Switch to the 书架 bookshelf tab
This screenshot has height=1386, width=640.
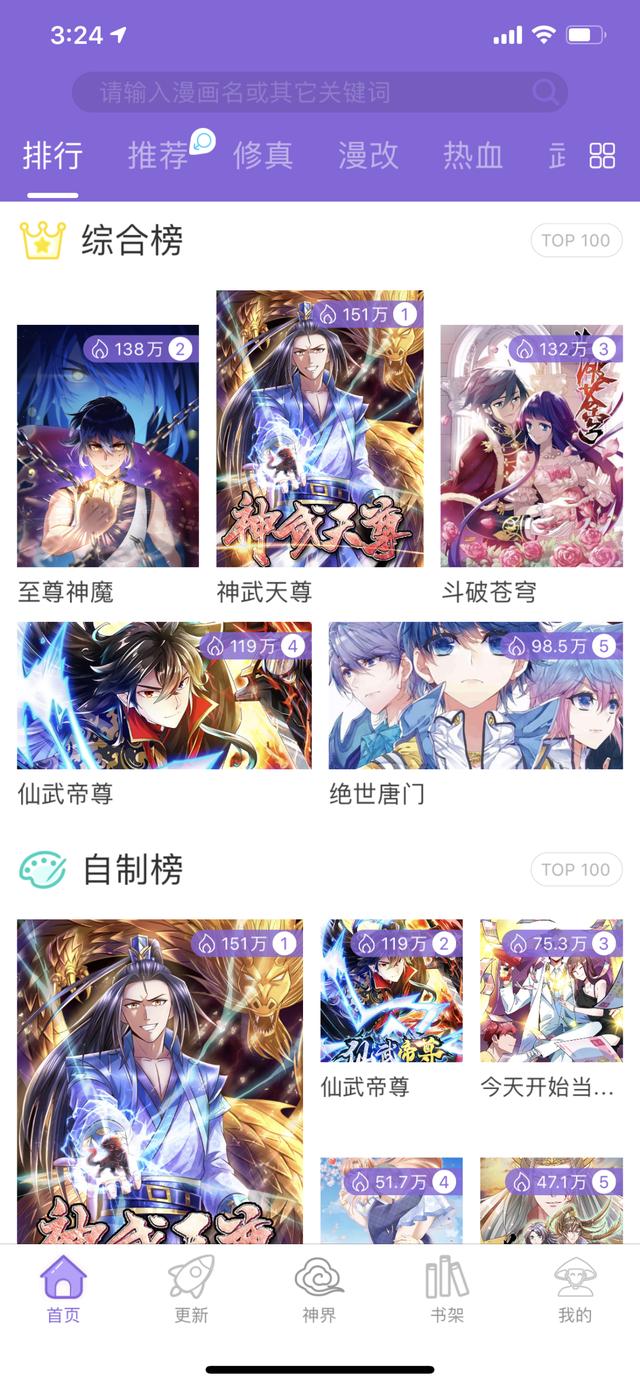coord(447,1291)
